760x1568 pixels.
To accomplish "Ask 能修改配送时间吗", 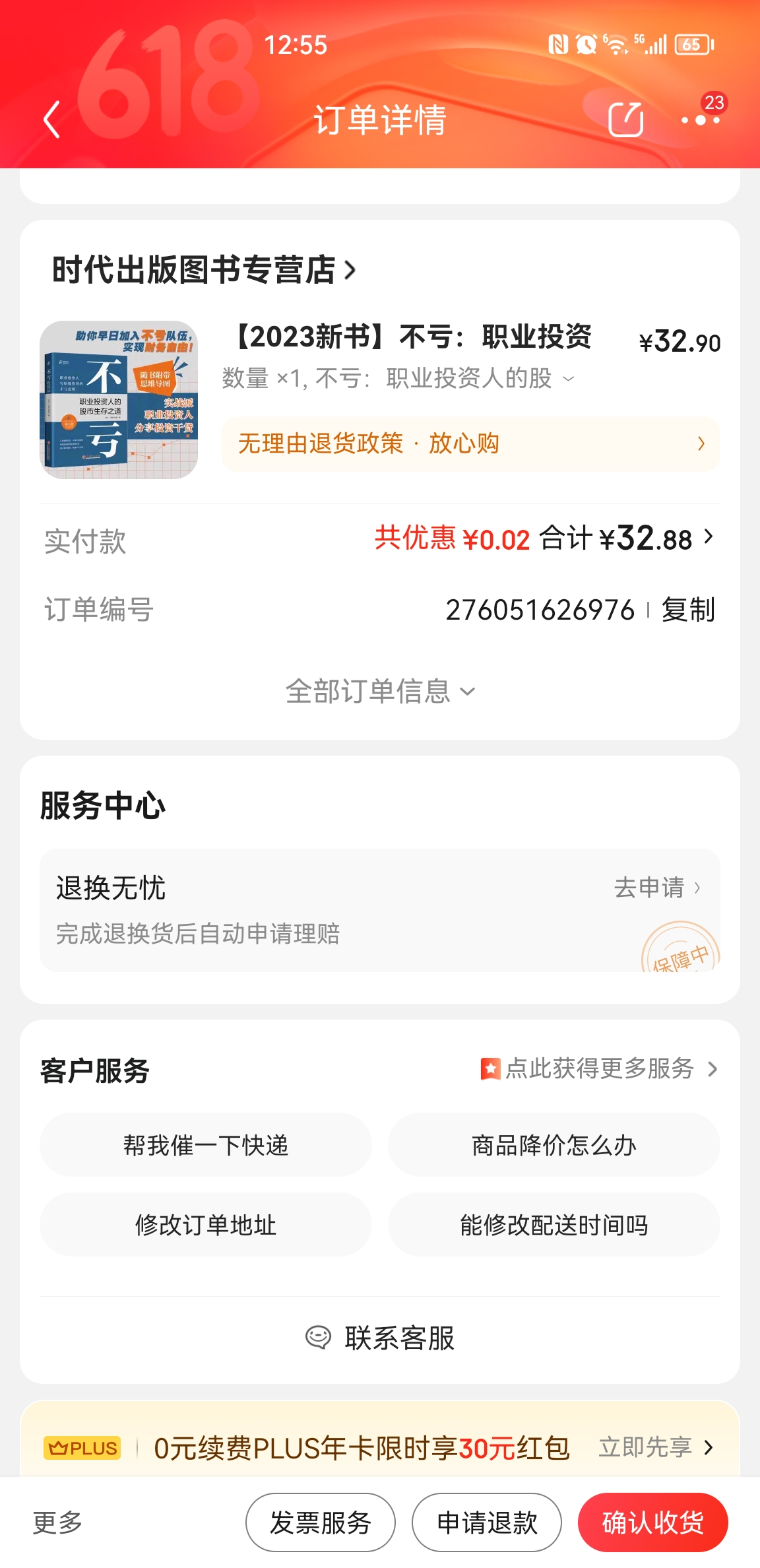I will click(x=554, y=1225).
